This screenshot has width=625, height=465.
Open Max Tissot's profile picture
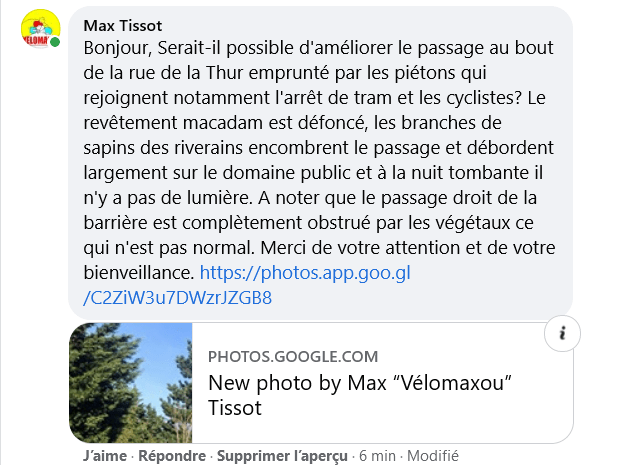(x=38, y=36)
